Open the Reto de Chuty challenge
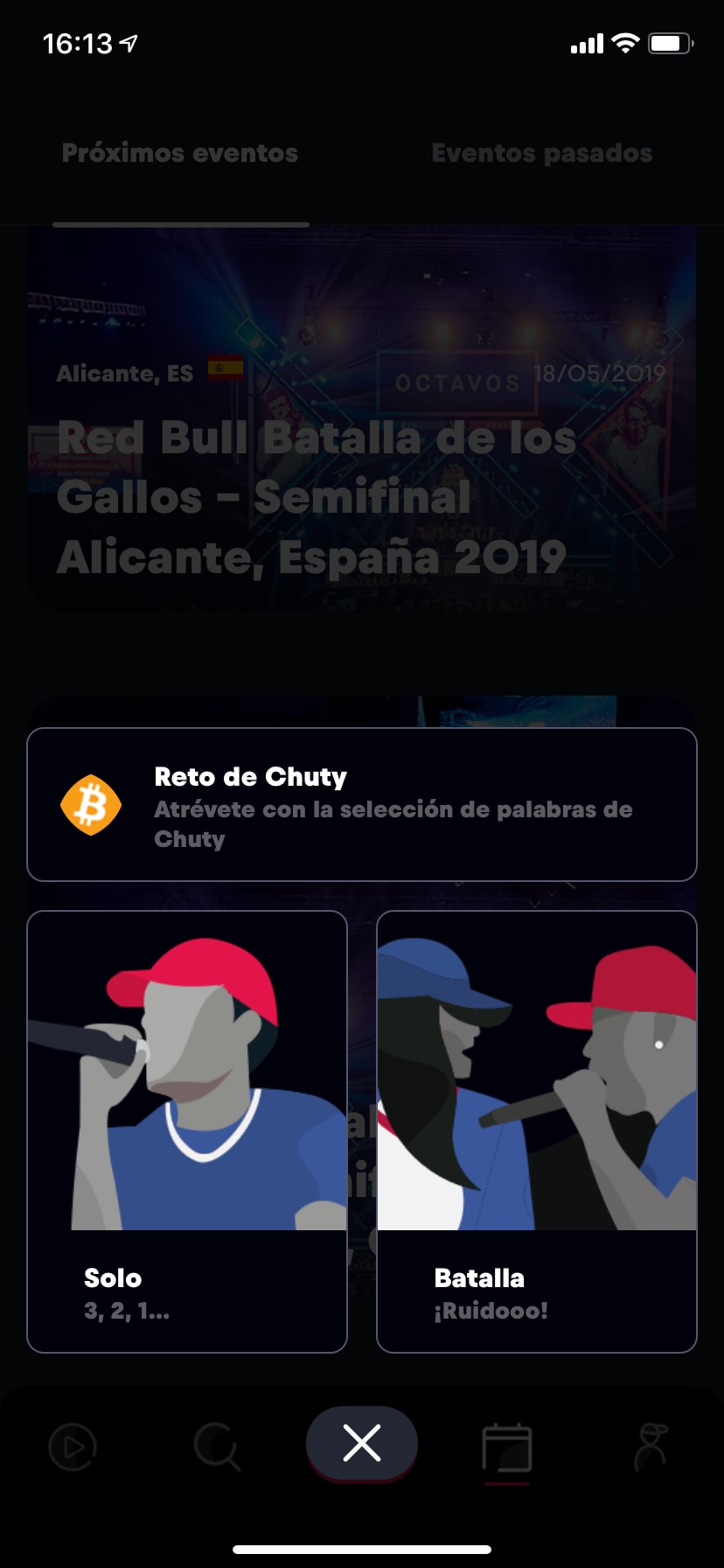 tap(362, 804)
